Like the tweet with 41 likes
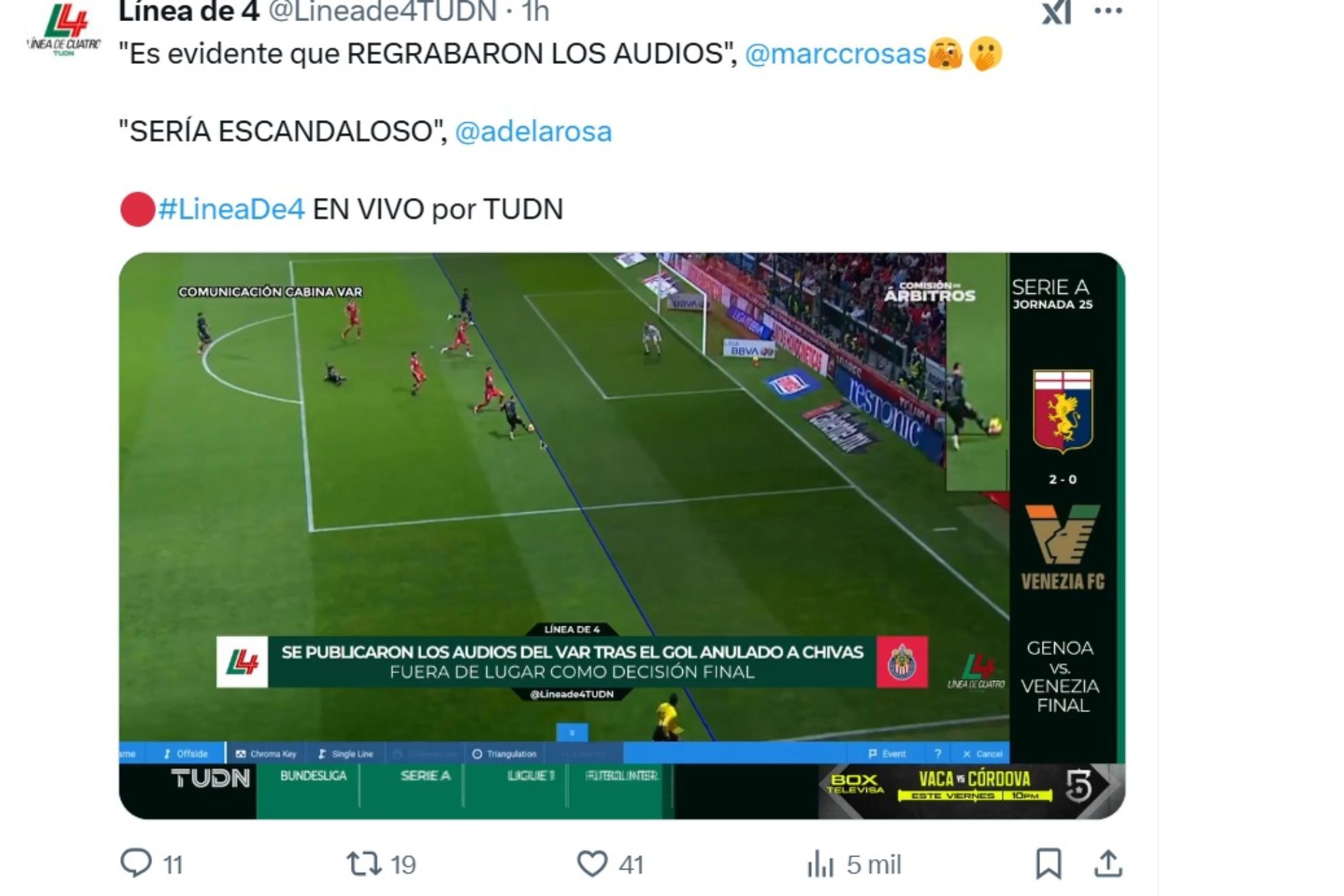The image size is (1344, 896). [592, 863]
